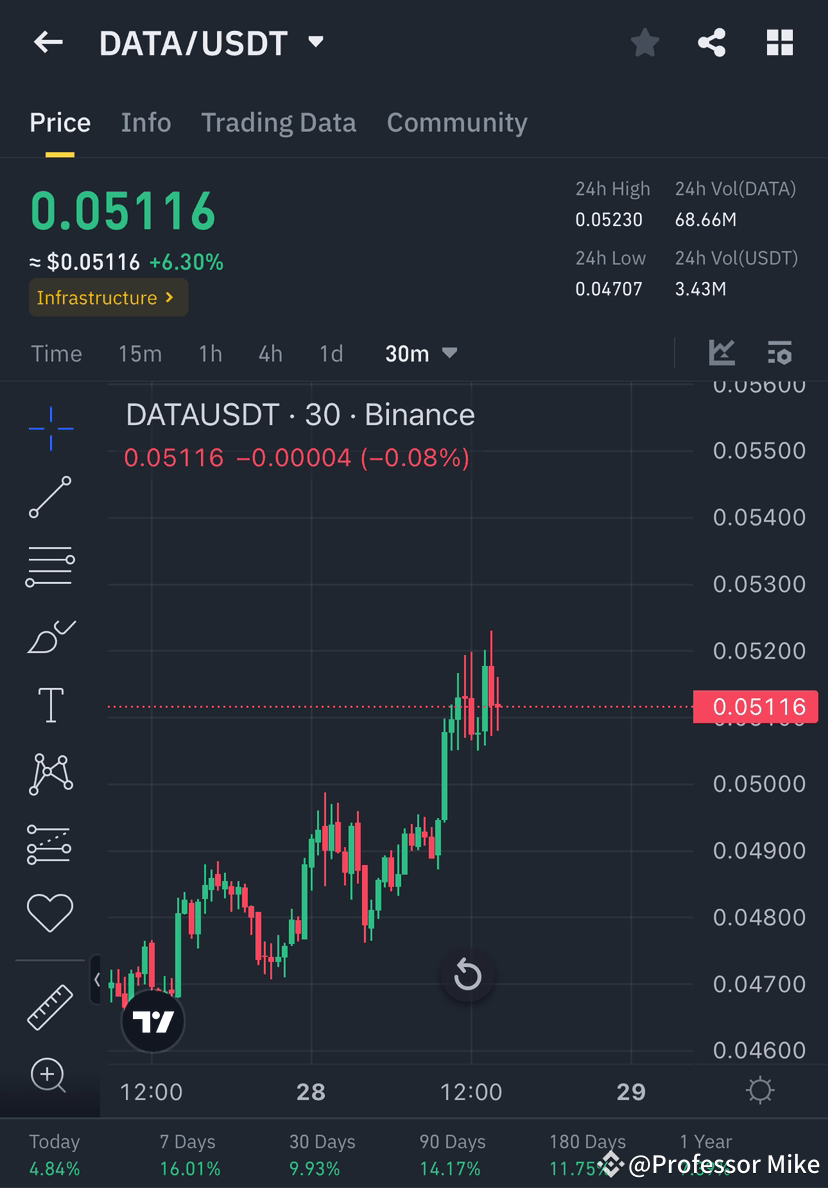Switch chart style with line-chart icon
Screen dimensions: 828x1188
pos(722,353)
